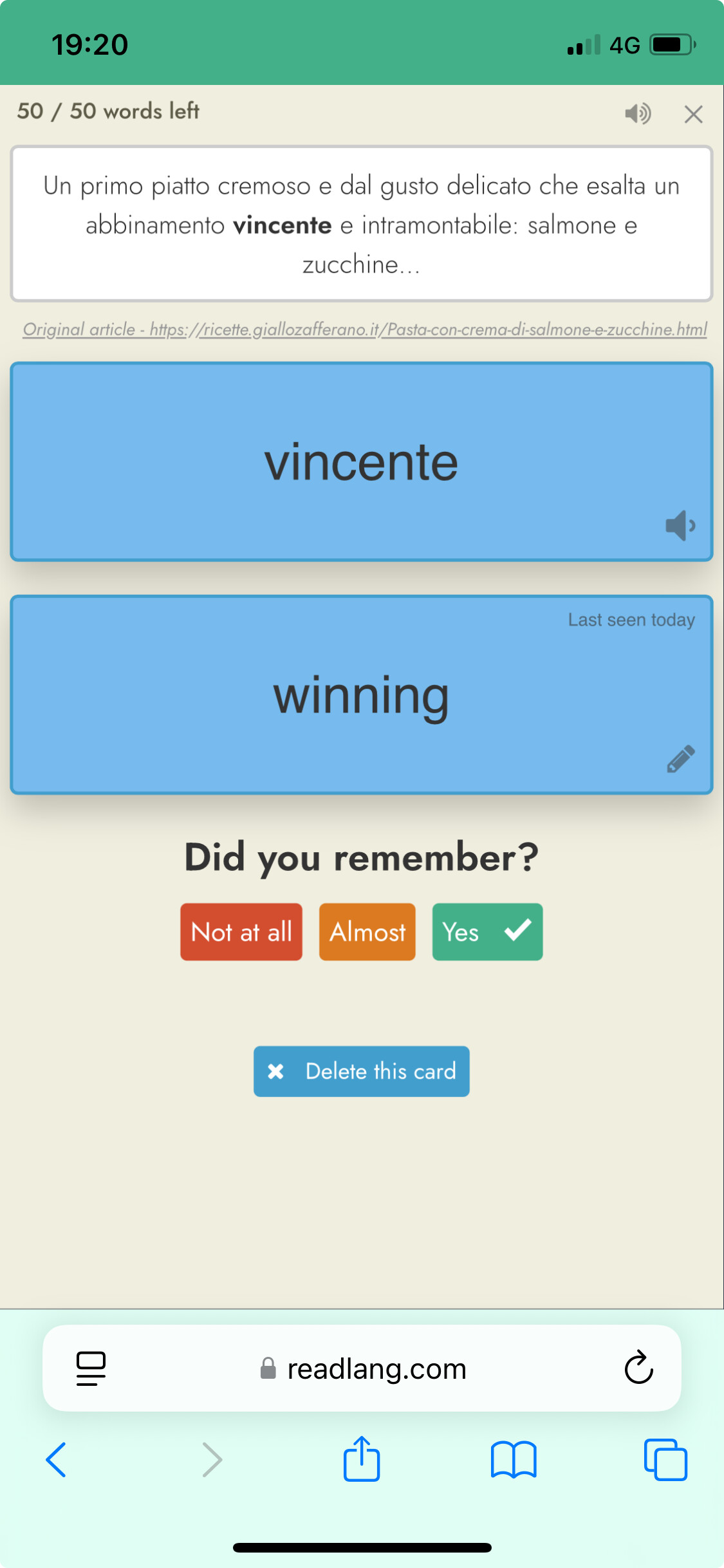Reload the readlang.com page

638,1367
